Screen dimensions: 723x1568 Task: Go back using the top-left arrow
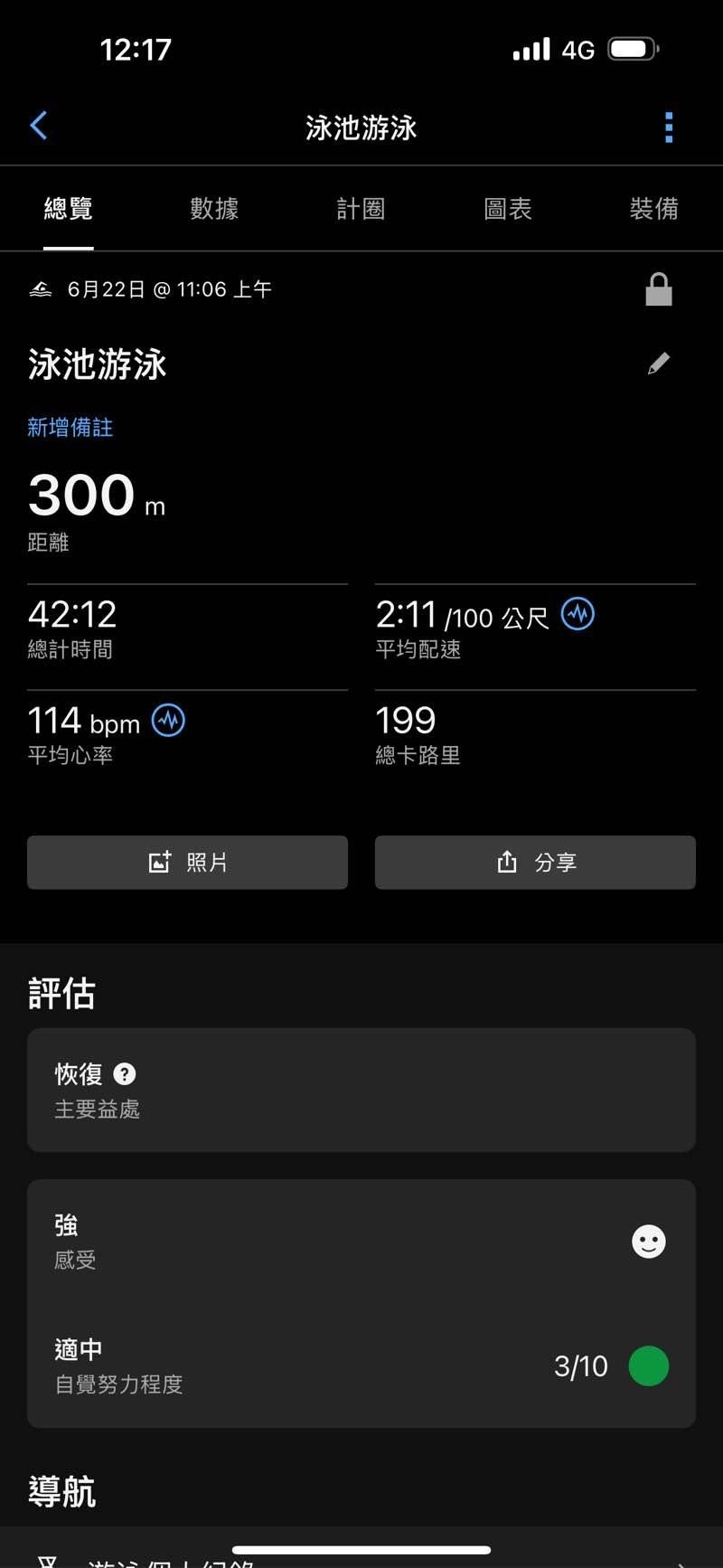click(39, 127)
